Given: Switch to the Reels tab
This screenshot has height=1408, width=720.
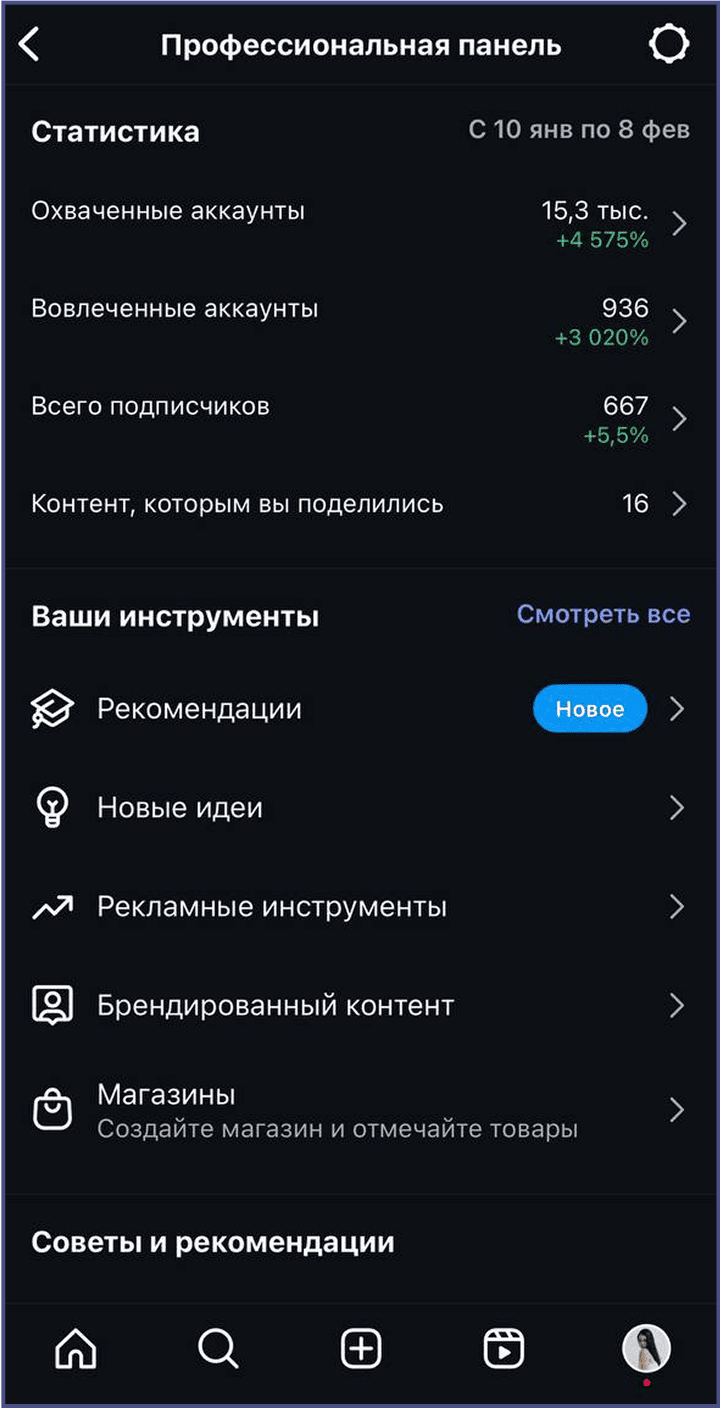Looking at the screenshot, I should click(x=503, y=1350).
